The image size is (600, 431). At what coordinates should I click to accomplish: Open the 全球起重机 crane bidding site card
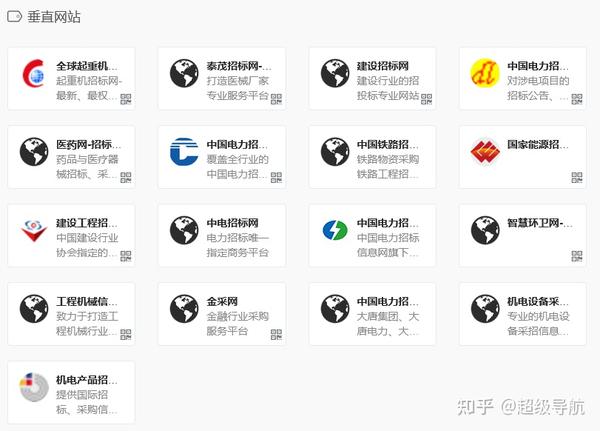point(71,78)
